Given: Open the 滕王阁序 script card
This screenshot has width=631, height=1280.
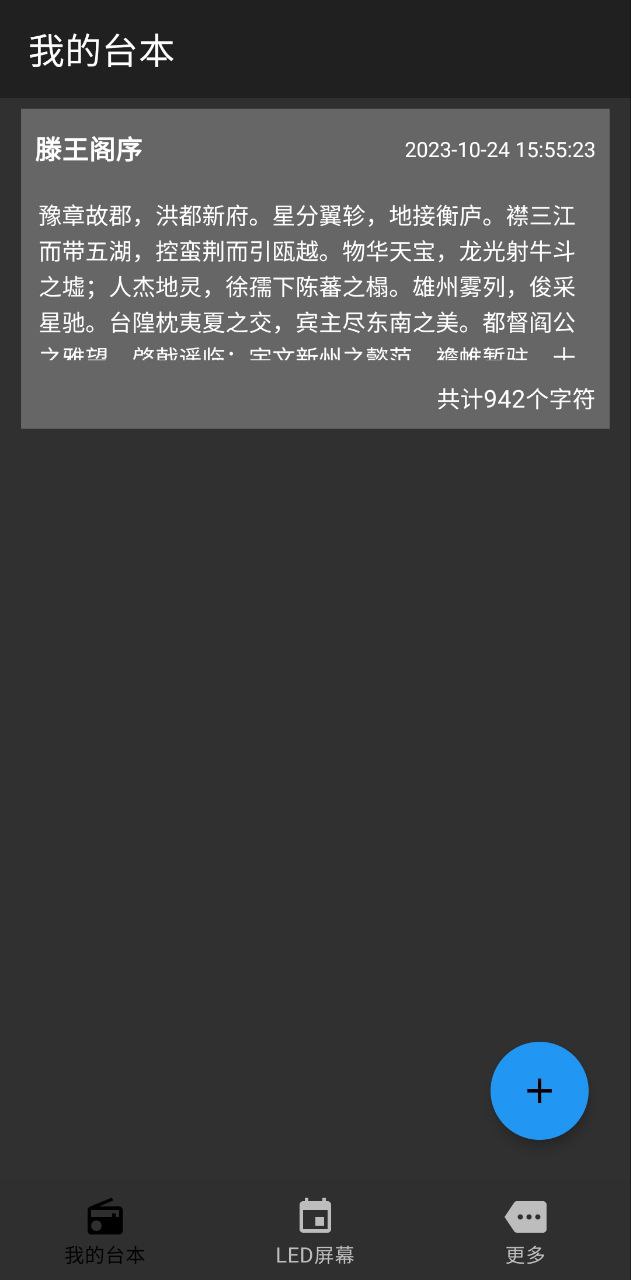Looking at the screenshot, I should click(315, 268).
